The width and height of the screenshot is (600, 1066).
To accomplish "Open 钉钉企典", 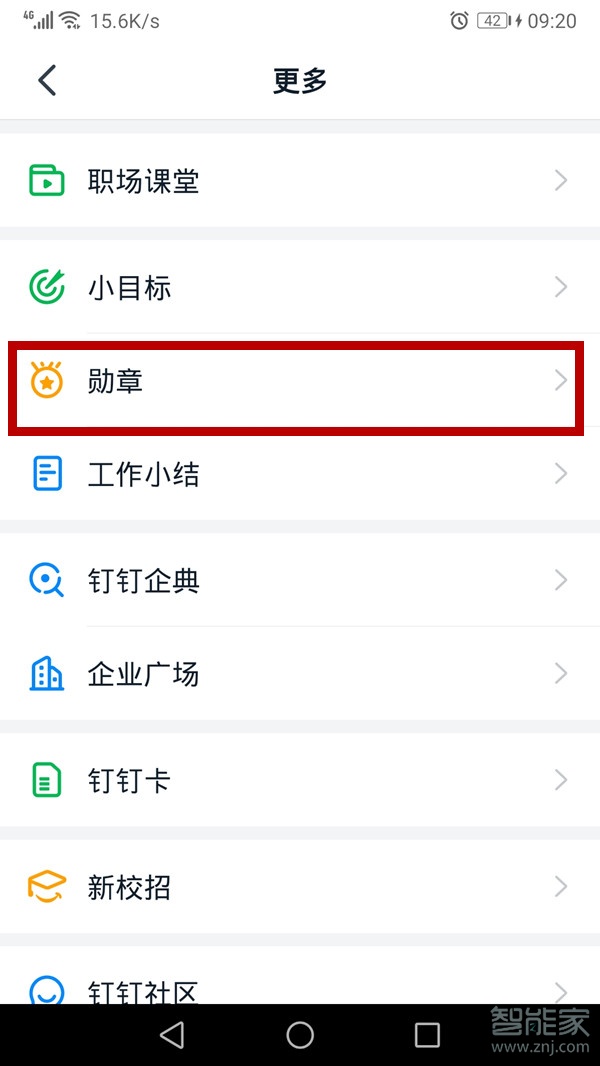I will (x=300, y=581).
